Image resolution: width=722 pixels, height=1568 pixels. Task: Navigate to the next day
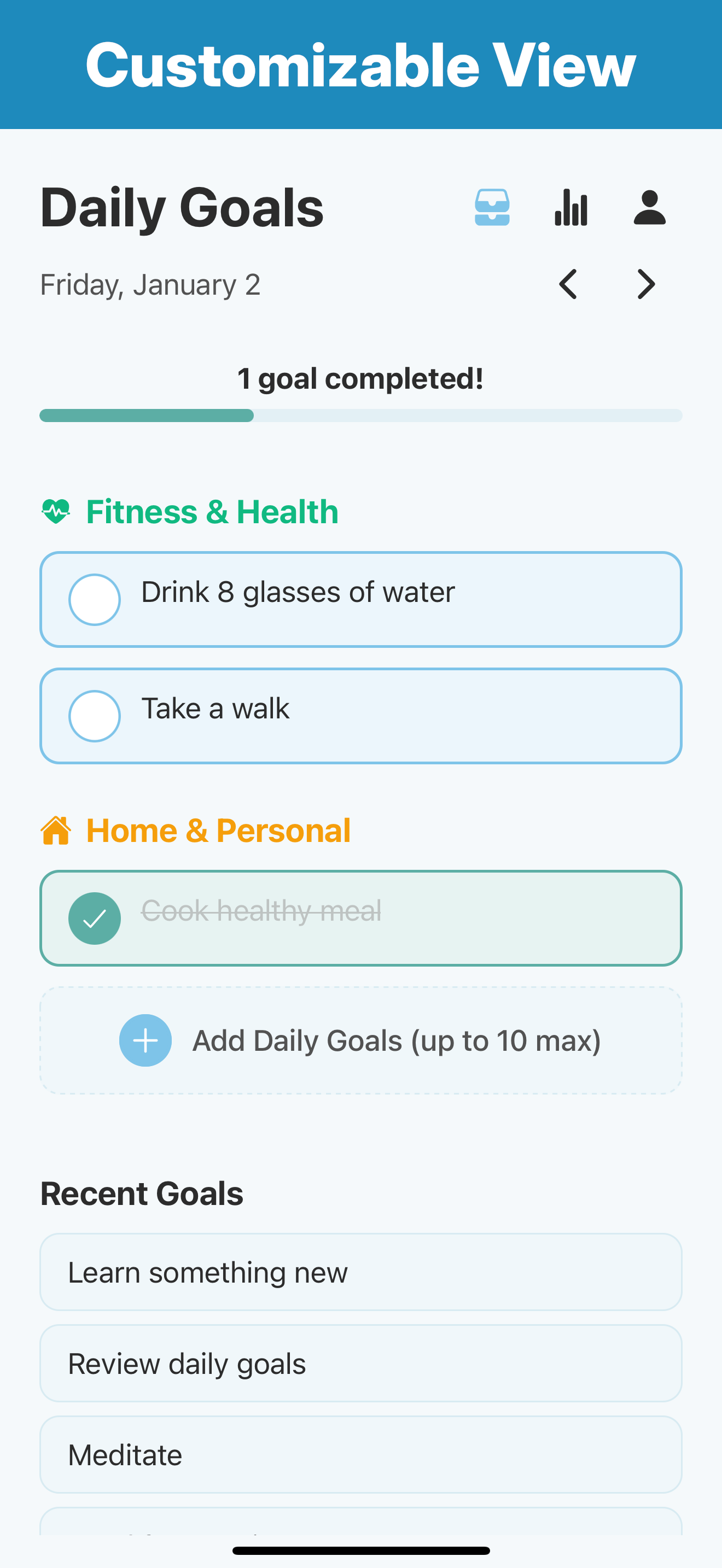pyautogui.click(x=646, y=284)
